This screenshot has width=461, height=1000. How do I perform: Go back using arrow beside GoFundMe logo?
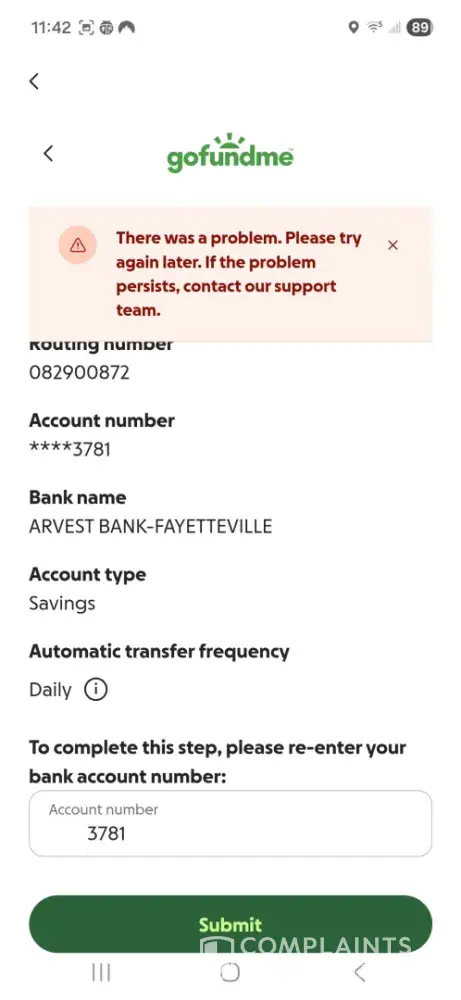(x=48, y=154)
